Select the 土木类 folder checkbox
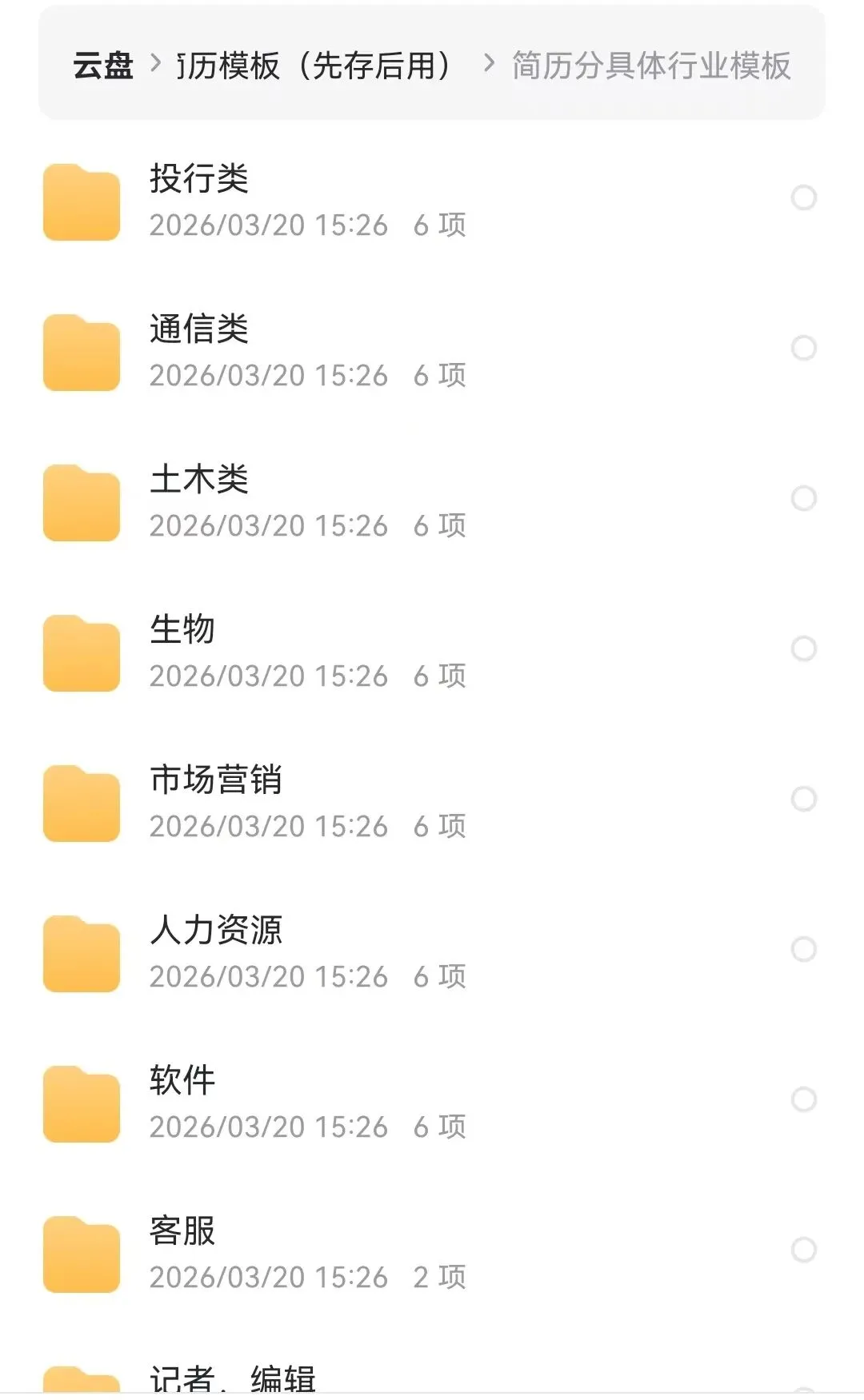Image resolution: width=864 pixels, height=1400 pixels. pos(803,498)
